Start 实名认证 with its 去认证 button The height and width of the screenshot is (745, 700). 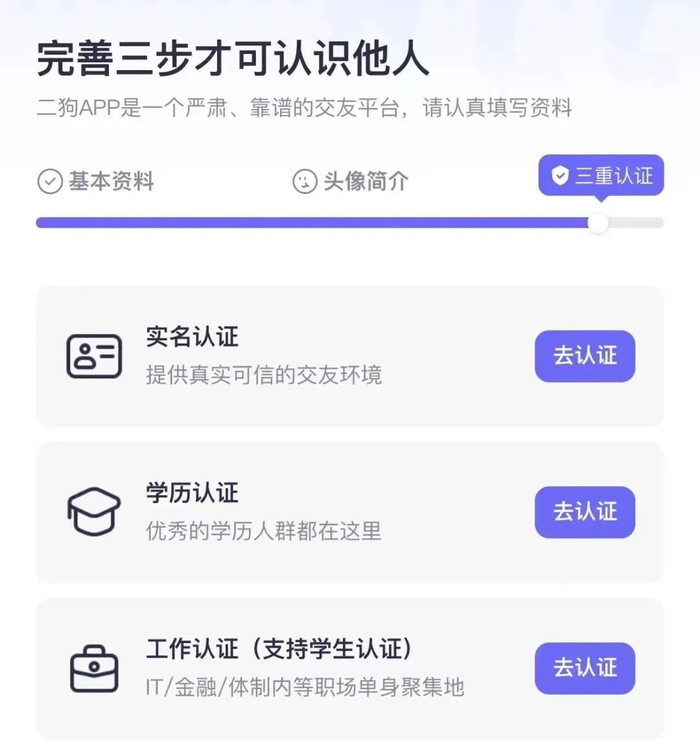pos(585,356)
